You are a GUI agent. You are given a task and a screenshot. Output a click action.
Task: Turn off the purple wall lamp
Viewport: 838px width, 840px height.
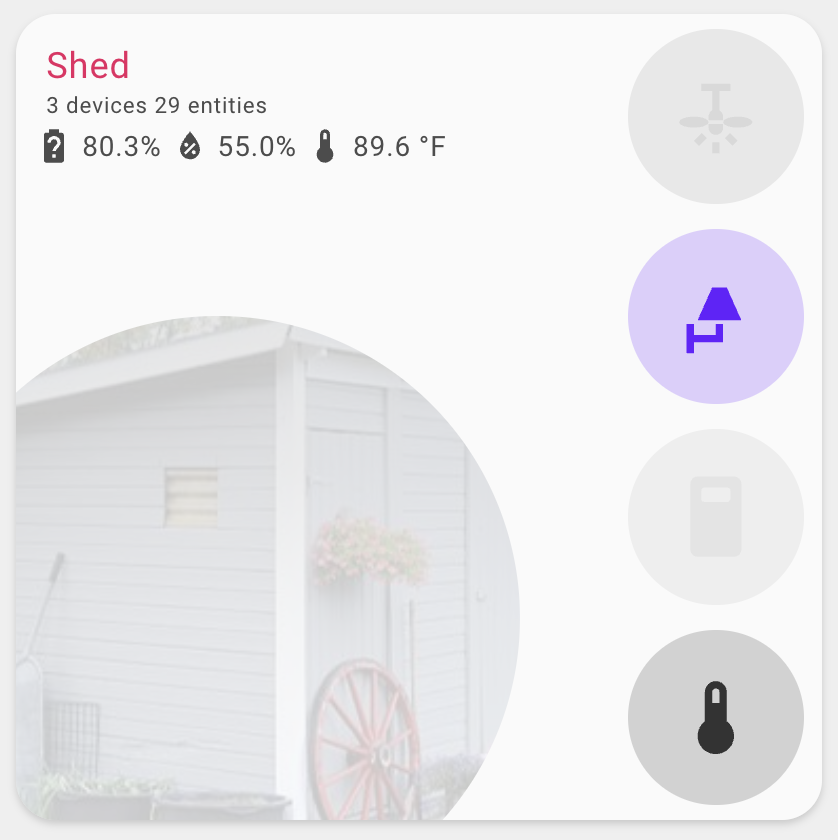point(715,317)
